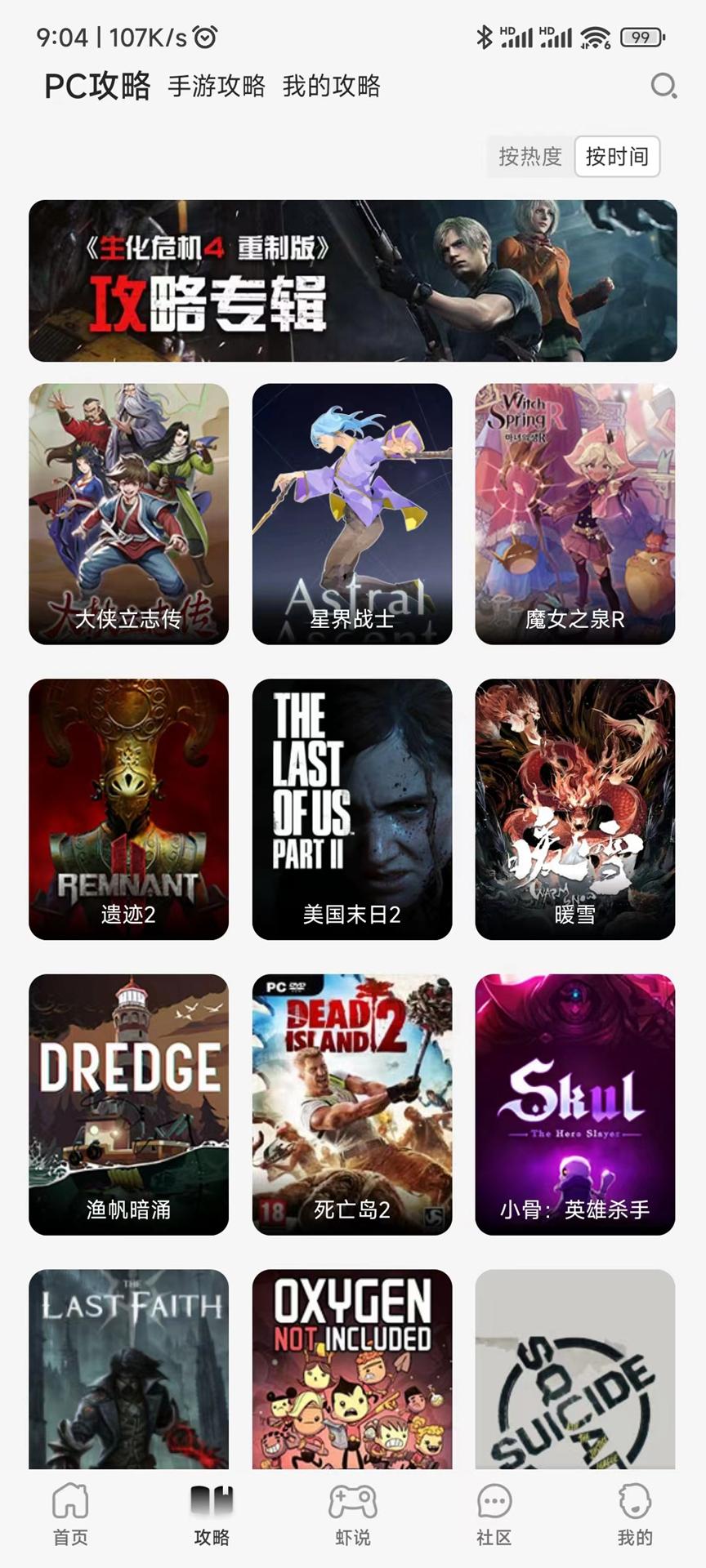View the 渔帆暗涌 guide
Viewport: 706px width, 1568px height.
(128, 1104)
